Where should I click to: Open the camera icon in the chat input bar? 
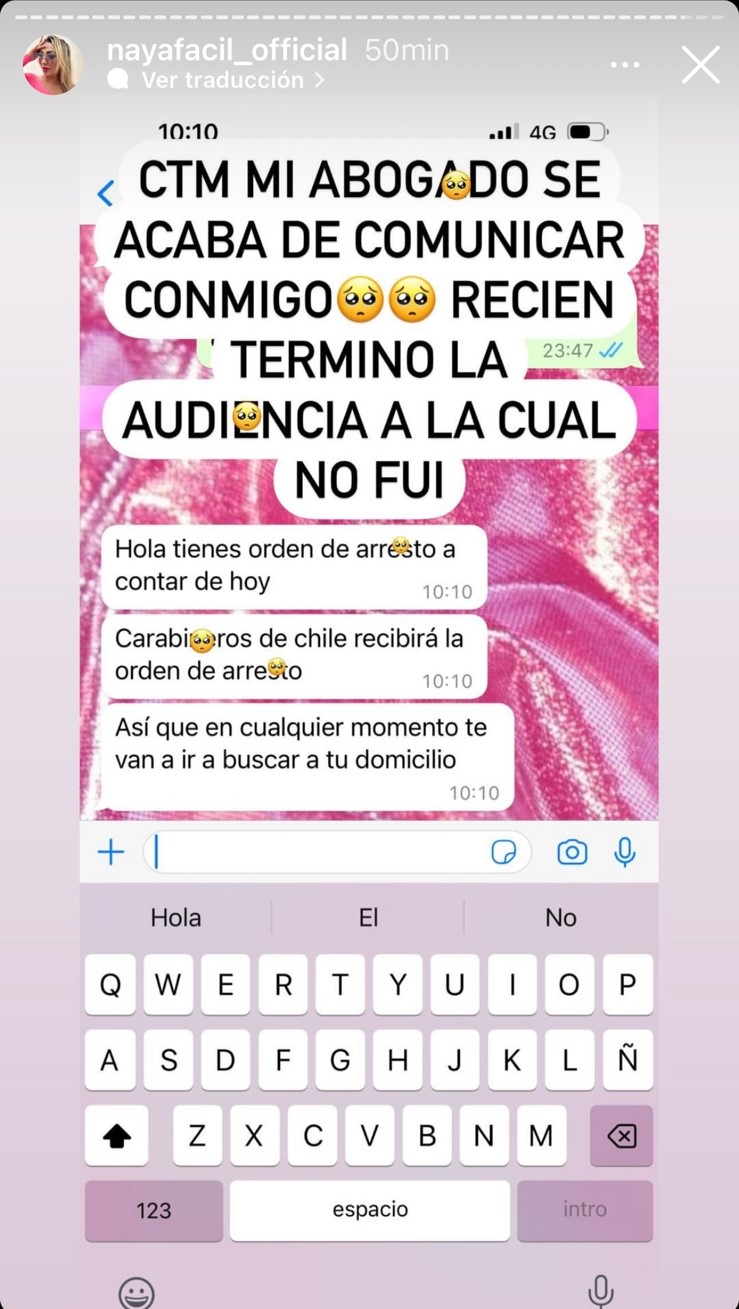click(x=571, y=851)
